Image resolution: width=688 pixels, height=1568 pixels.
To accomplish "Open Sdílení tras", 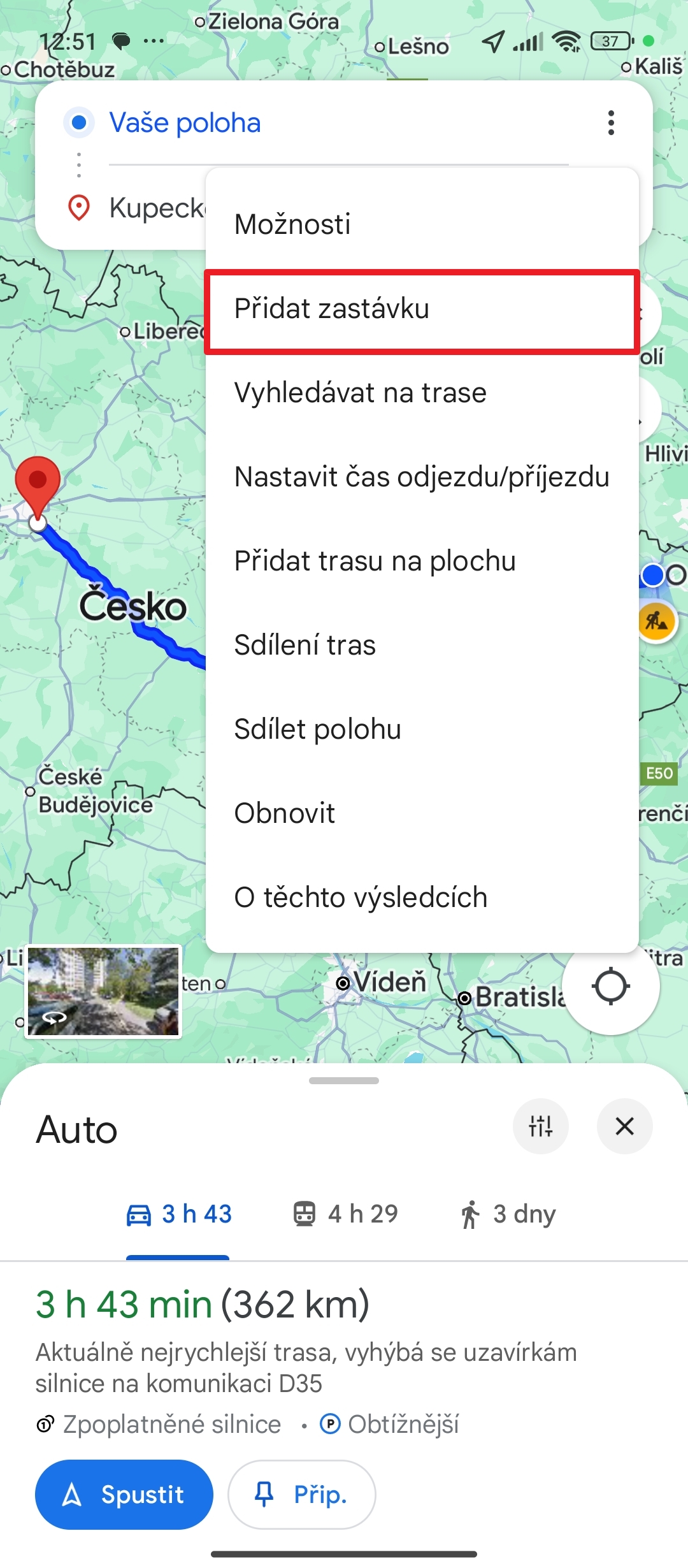I will point(422,645).
